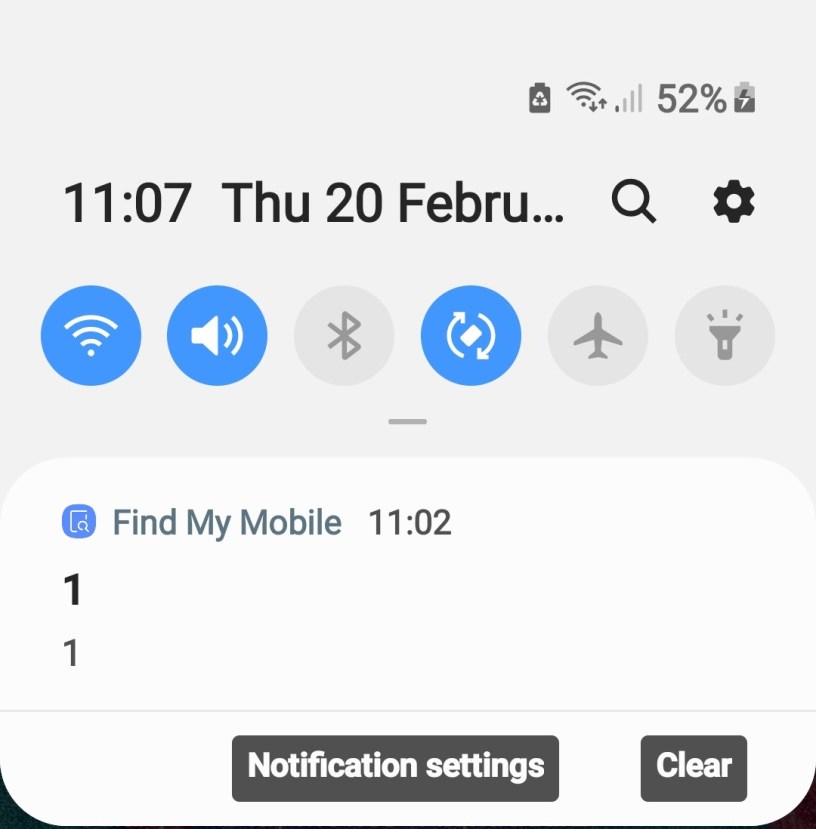Open the settings gear
The image size is (816, 829).
point(733,203)
